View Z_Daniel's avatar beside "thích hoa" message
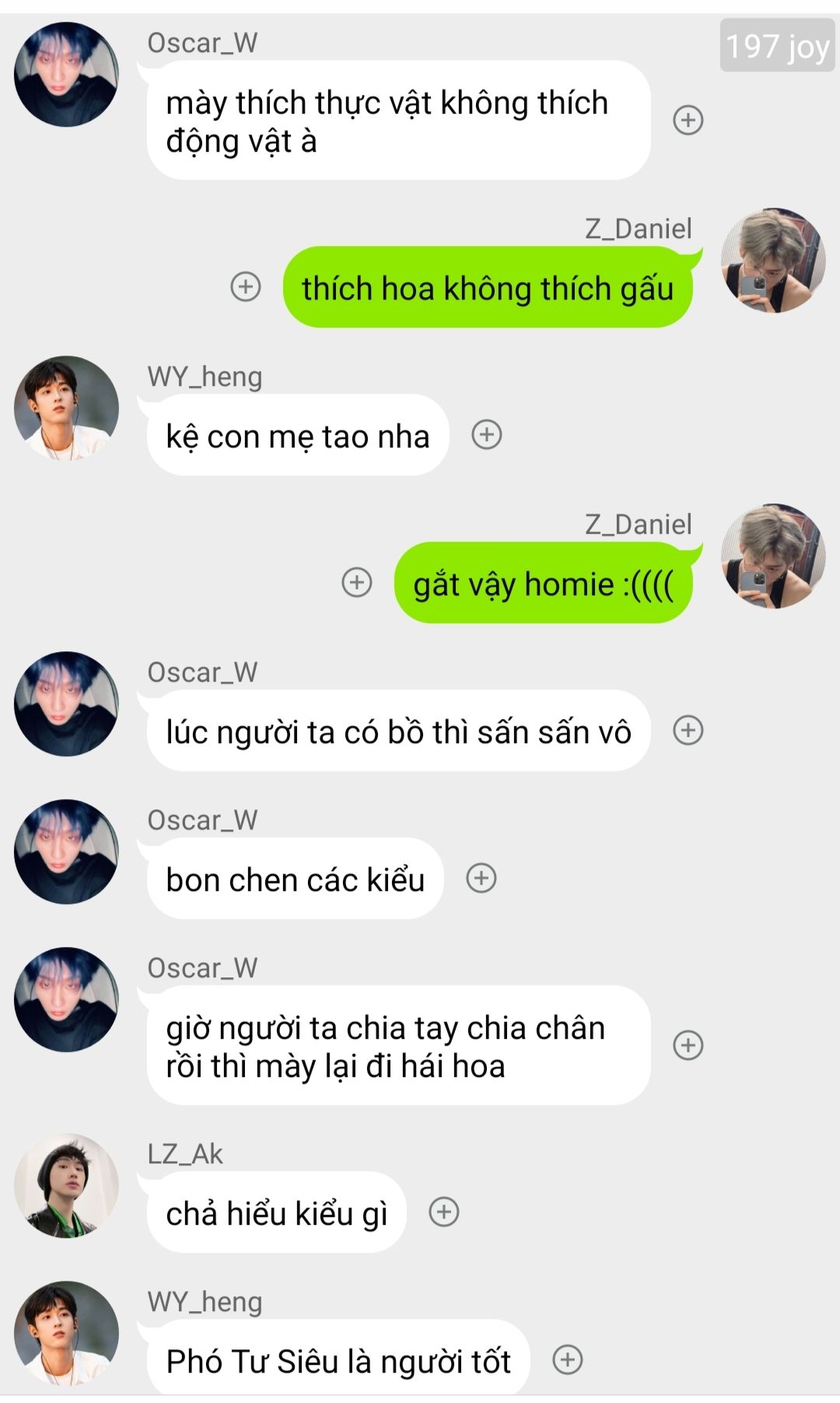The width and height of the screenshot is (840, 1403). (773, 260)
